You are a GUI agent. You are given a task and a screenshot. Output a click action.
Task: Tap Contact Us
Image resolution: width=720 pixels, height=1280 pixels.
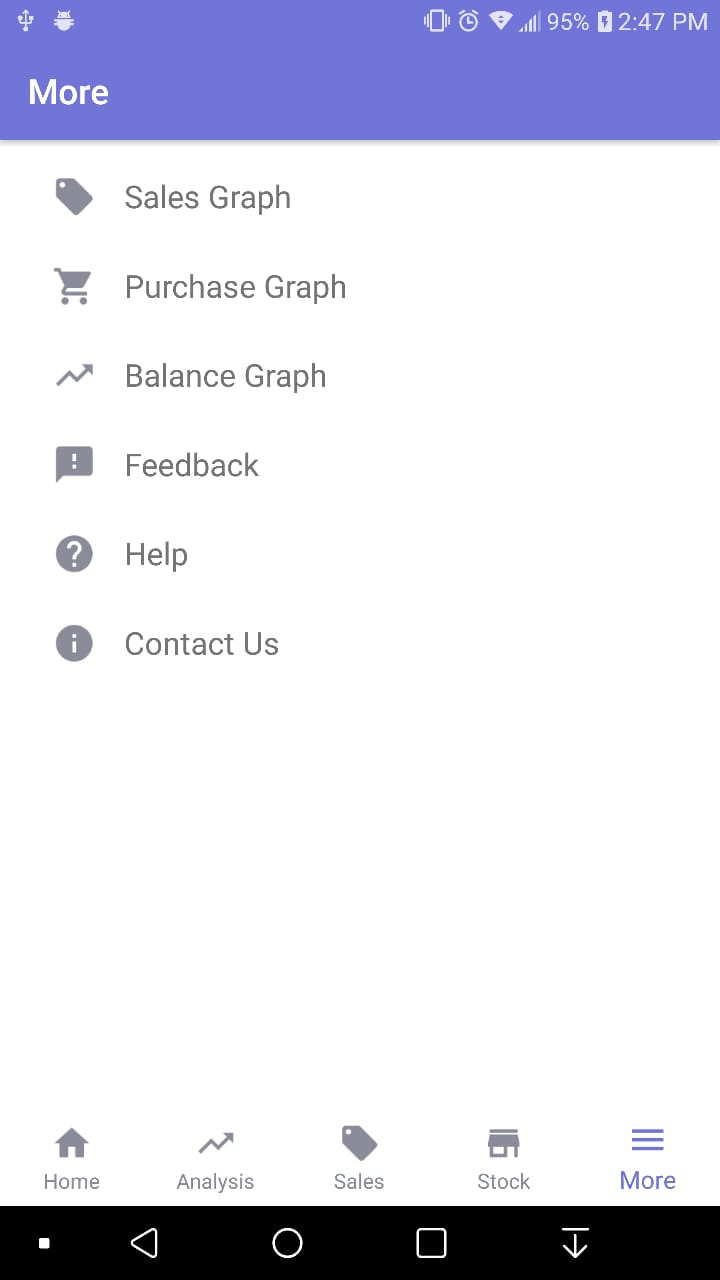(201, 644)
